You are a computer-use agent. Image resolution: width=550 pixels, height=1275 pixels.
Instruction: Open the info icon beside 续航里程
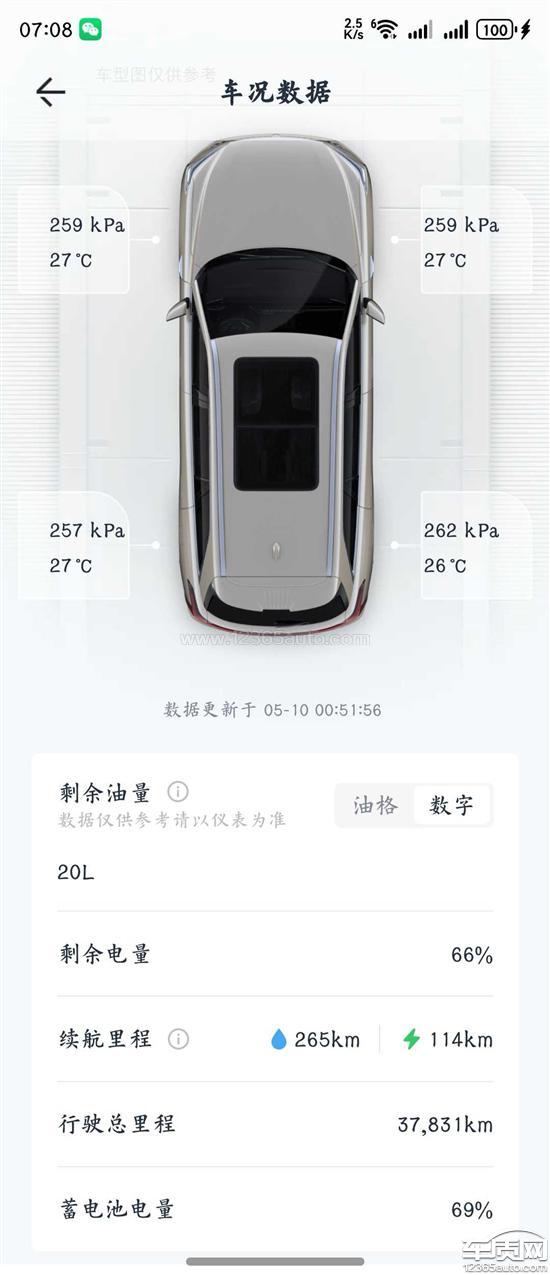178,1039
